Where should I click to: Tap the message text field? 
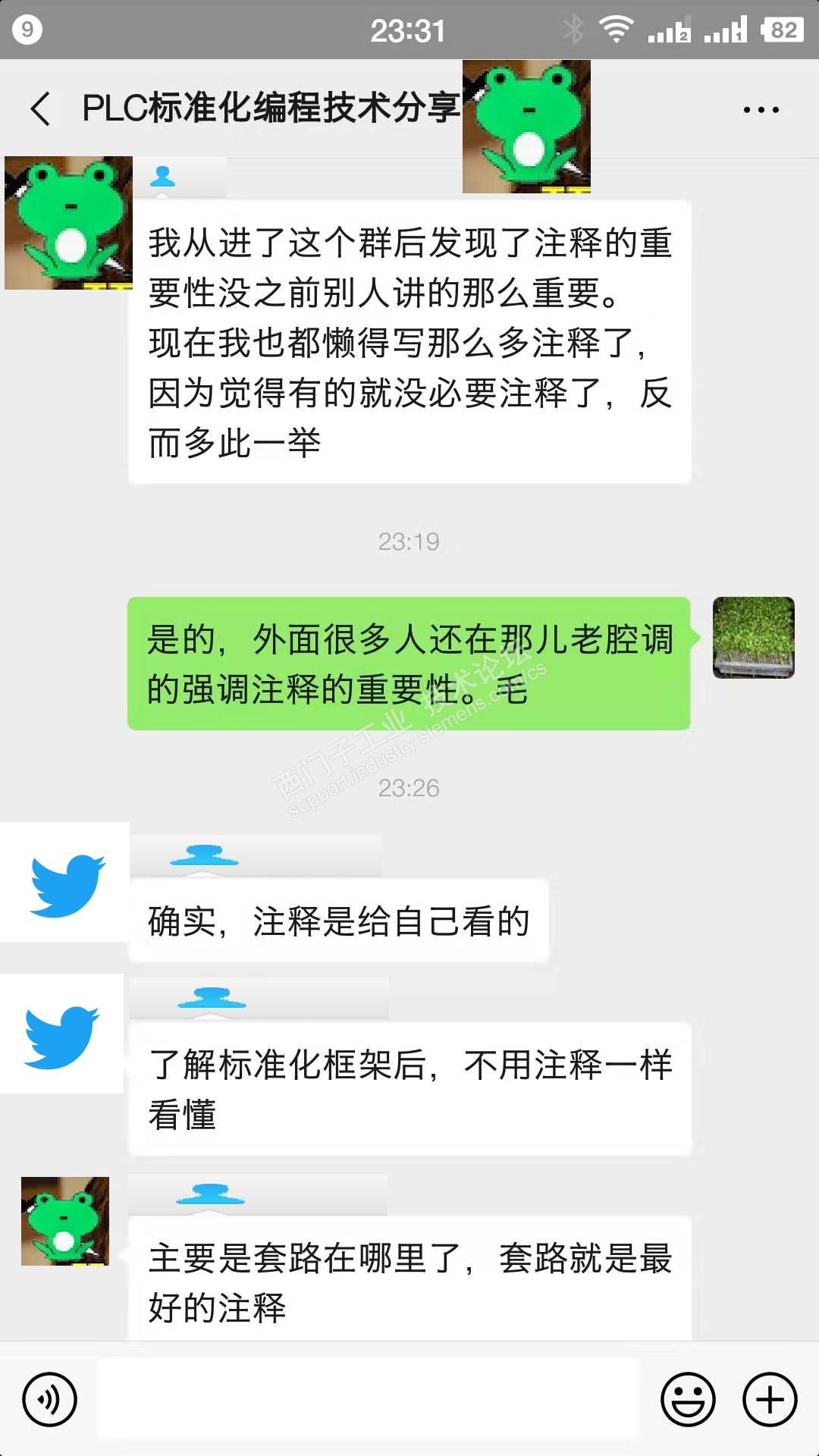(368, 1399)
